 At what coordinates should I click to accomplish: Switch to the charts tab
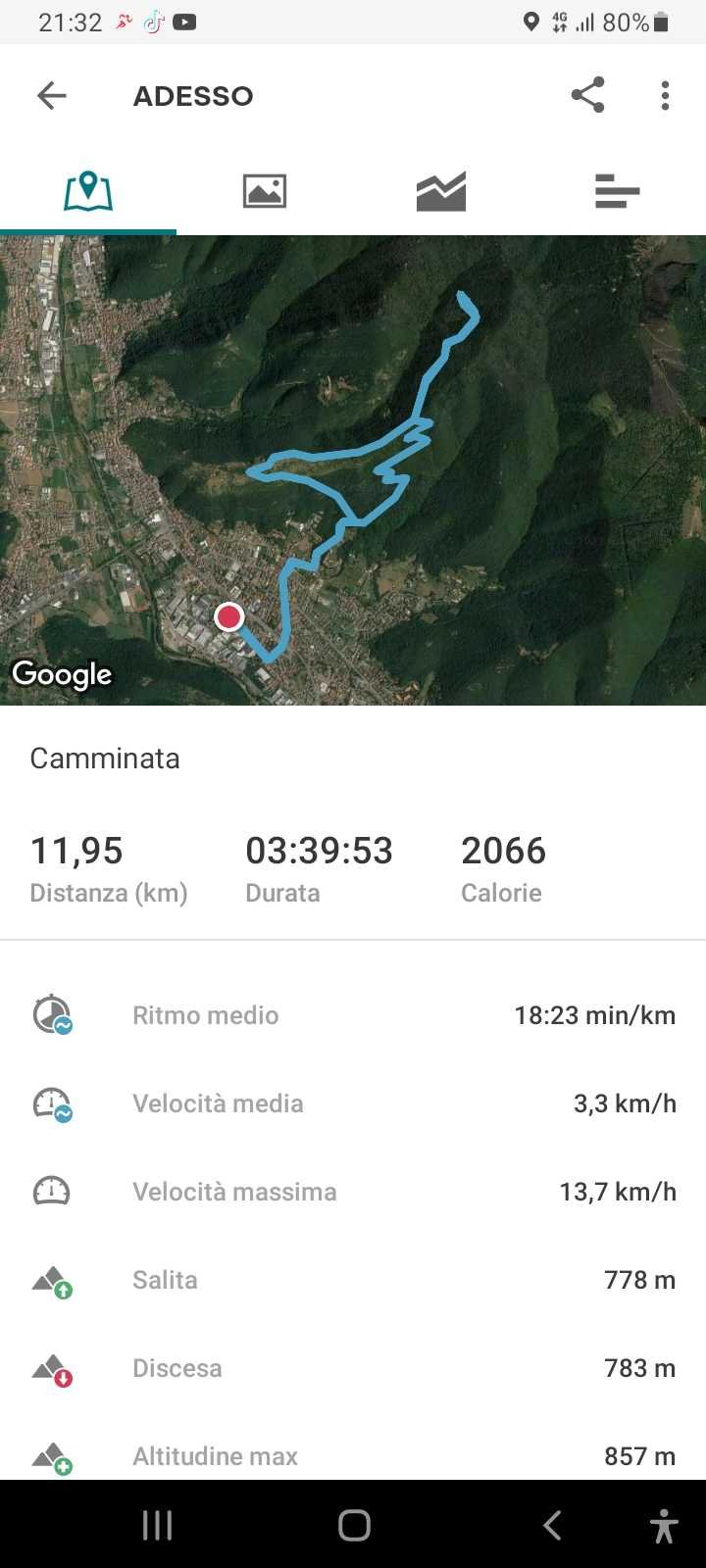[x=441, y=190]
